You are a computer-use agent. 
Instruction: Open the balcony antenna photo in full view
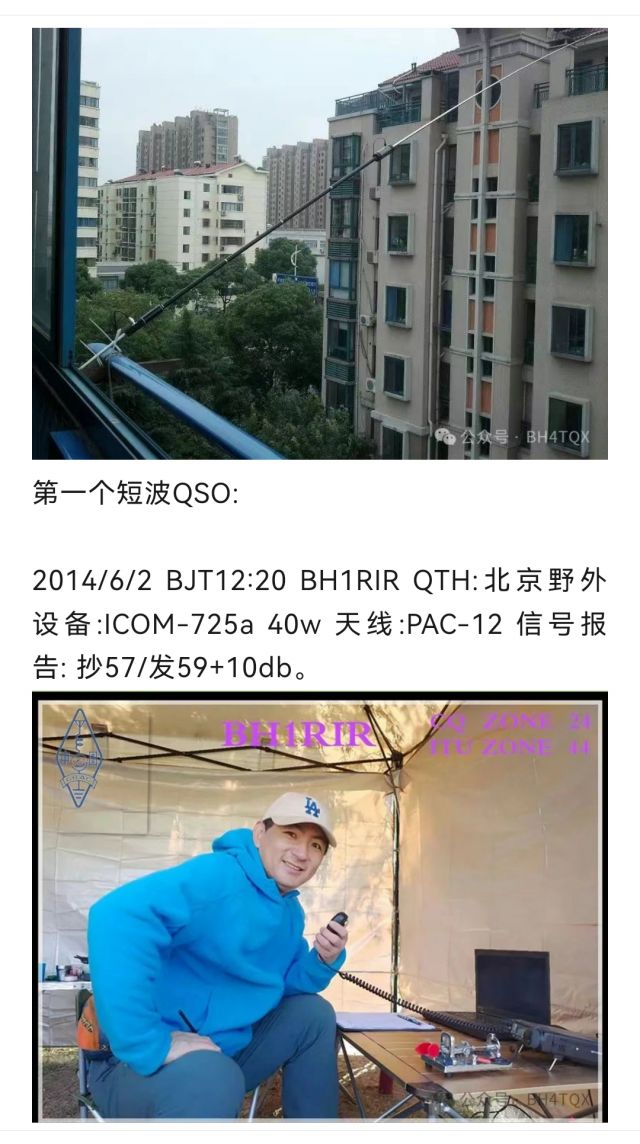coord(320,243)
